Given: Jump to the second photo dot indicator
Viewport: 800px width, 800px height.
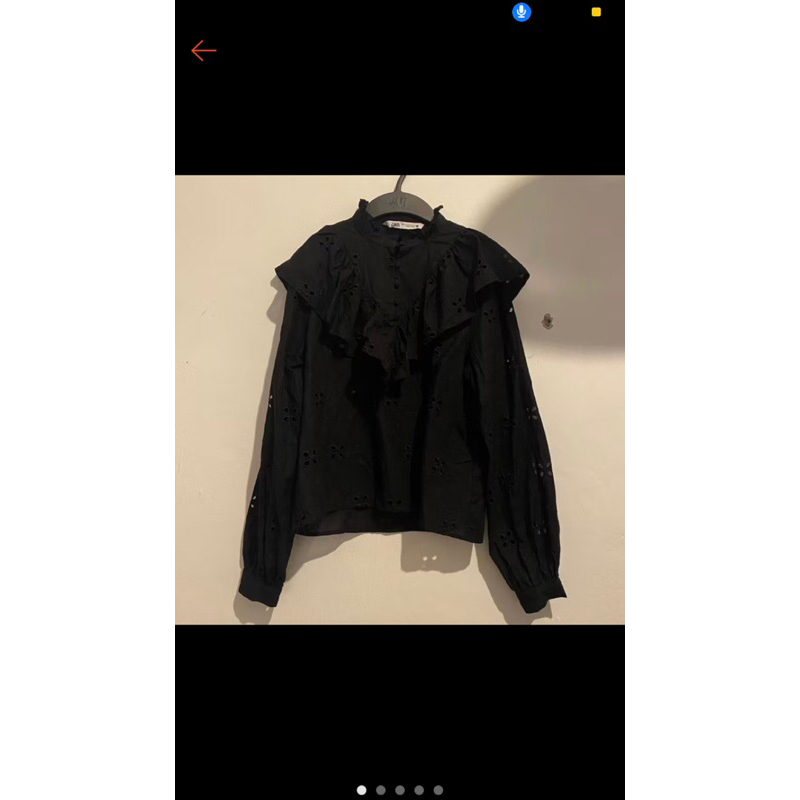Looking at the screenshot, I should point(381,790).
